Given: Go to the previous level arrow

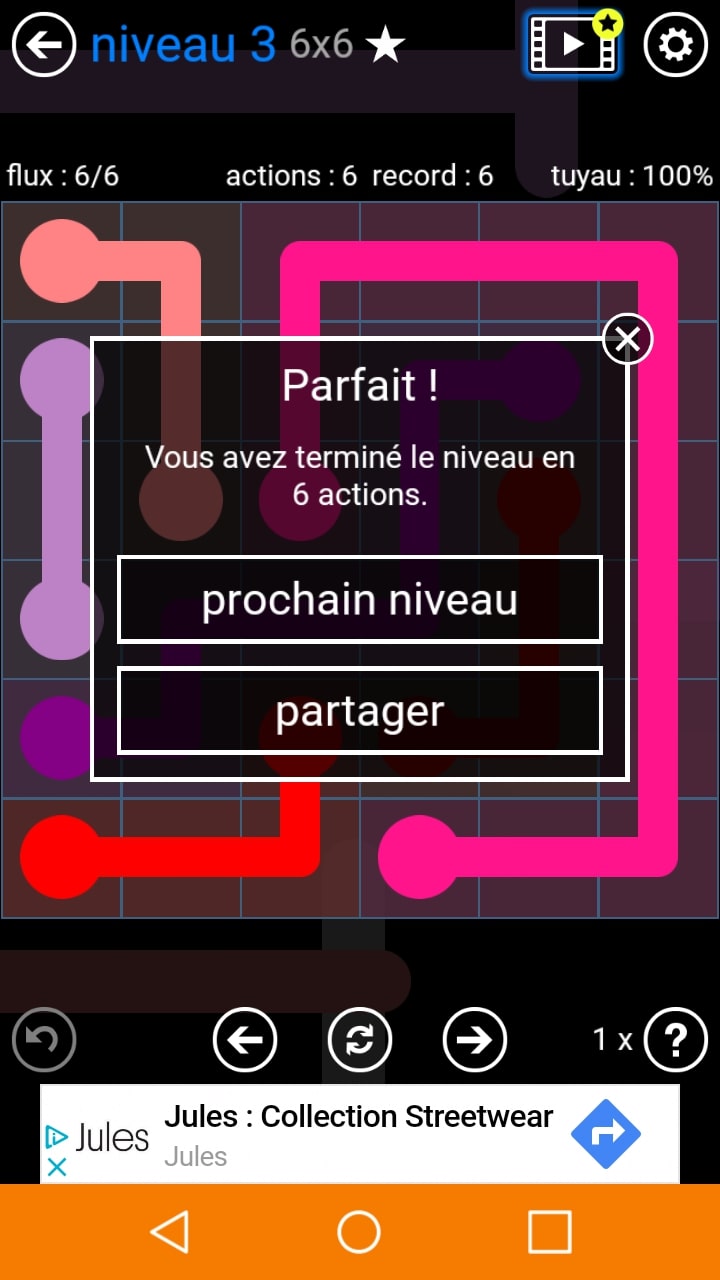Looking at the screenshot, I should click(245, 1040).
